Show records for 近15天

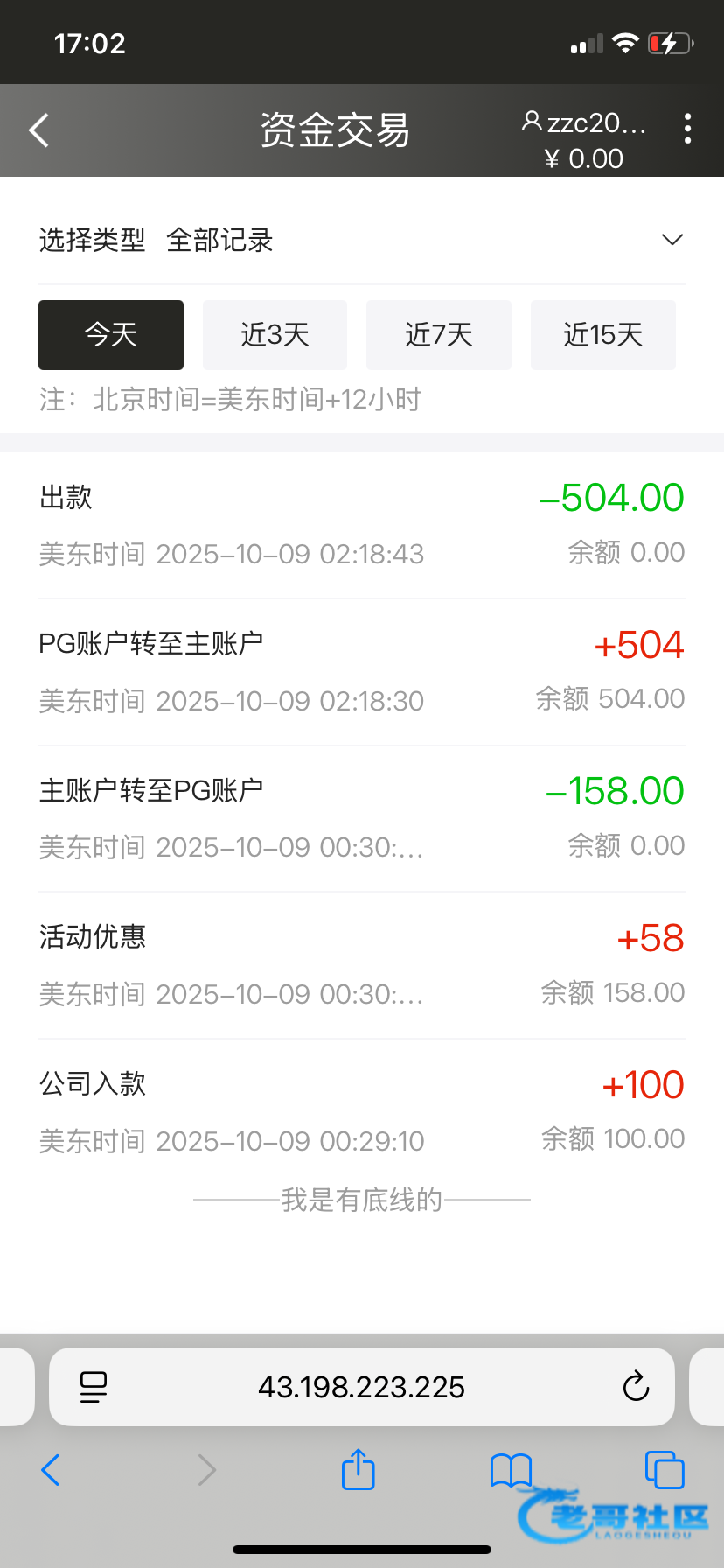pyautogui.click(x=603, y=335)
